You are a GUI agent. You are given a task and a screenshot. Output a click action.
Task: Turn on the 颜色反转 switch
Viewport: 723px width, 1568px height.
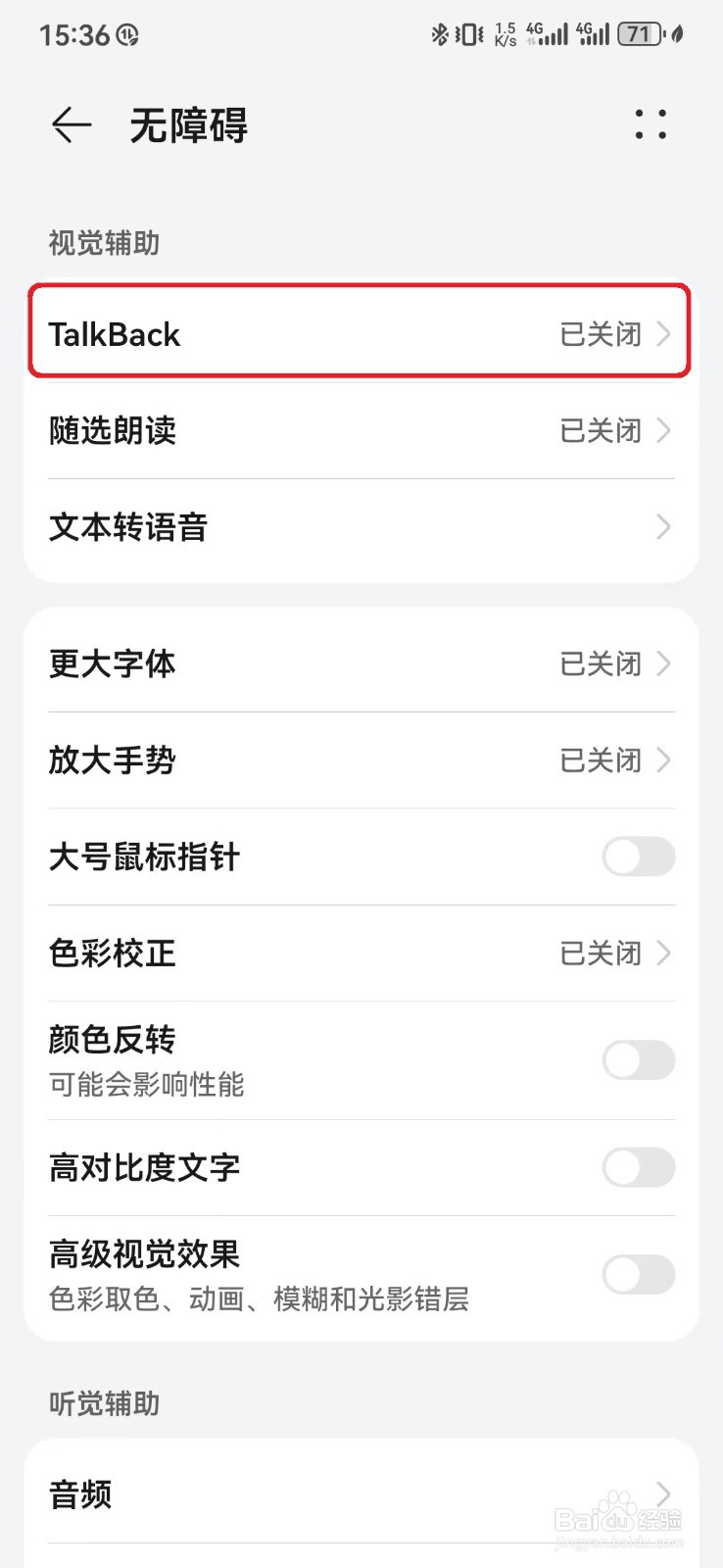pyautogui.click(x=637, y=1060)
